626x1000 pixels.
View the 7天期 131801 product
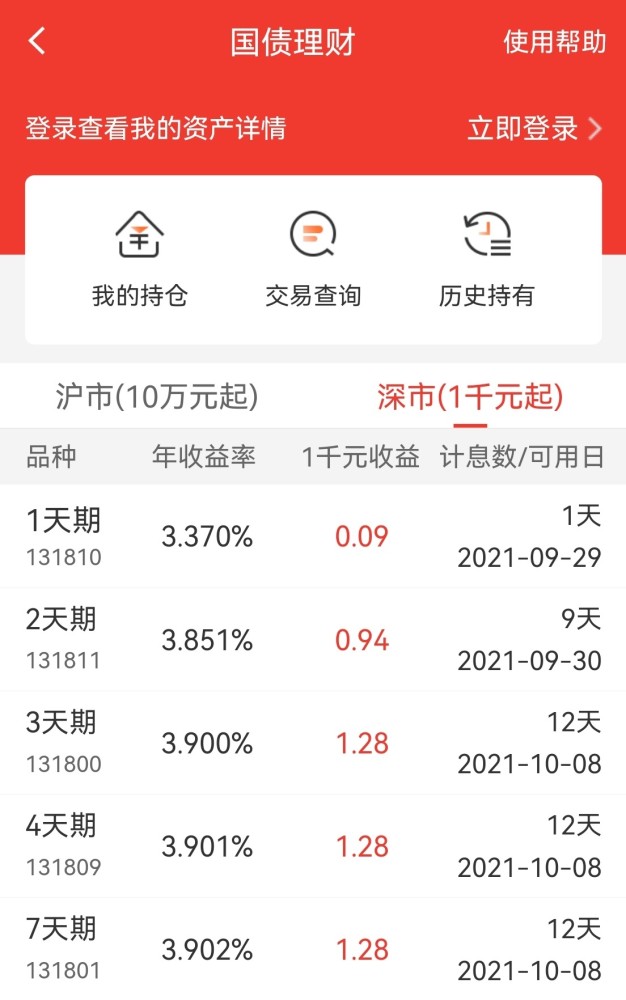click(x=313, y=949)
